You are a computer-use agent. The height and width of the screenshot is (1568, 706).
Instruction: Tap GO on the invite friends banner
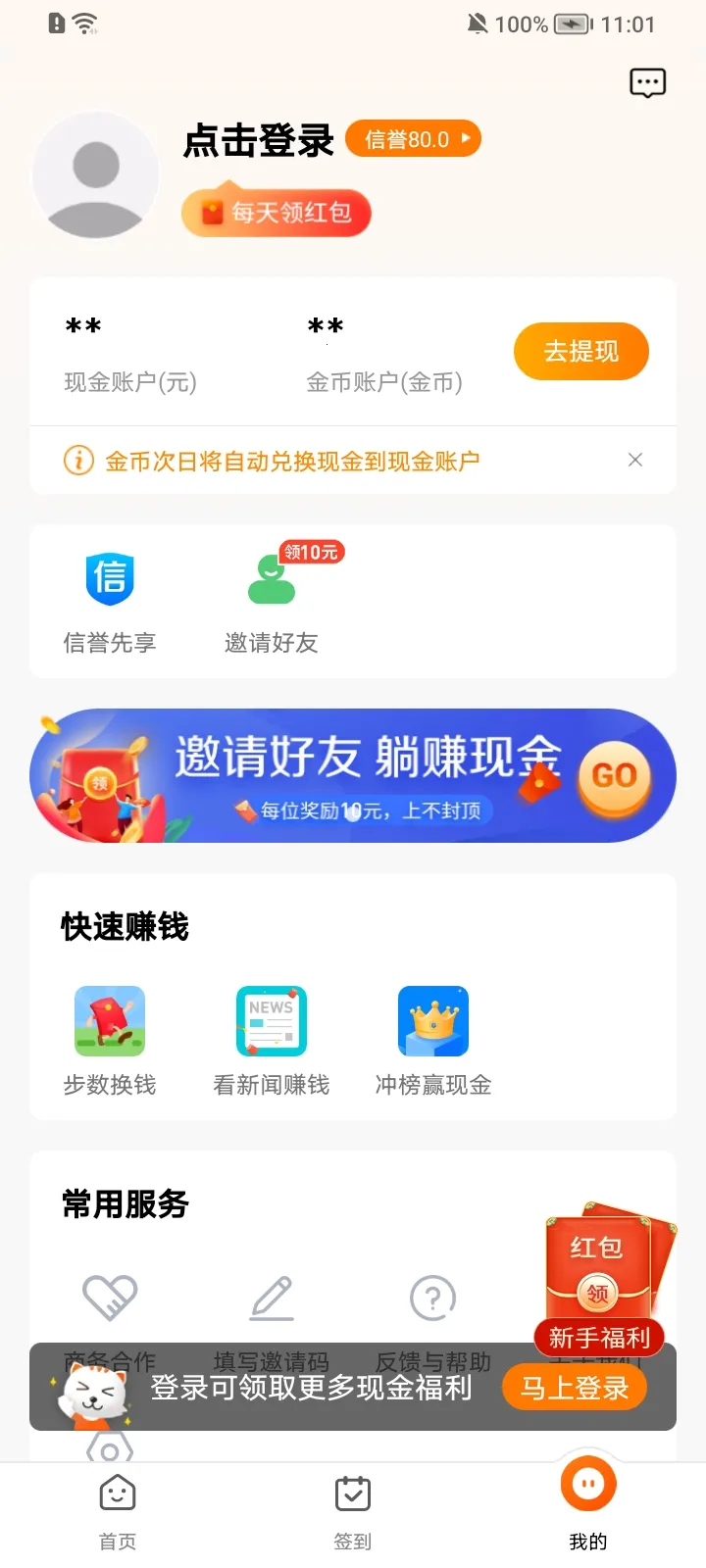(x=615, y=775)
